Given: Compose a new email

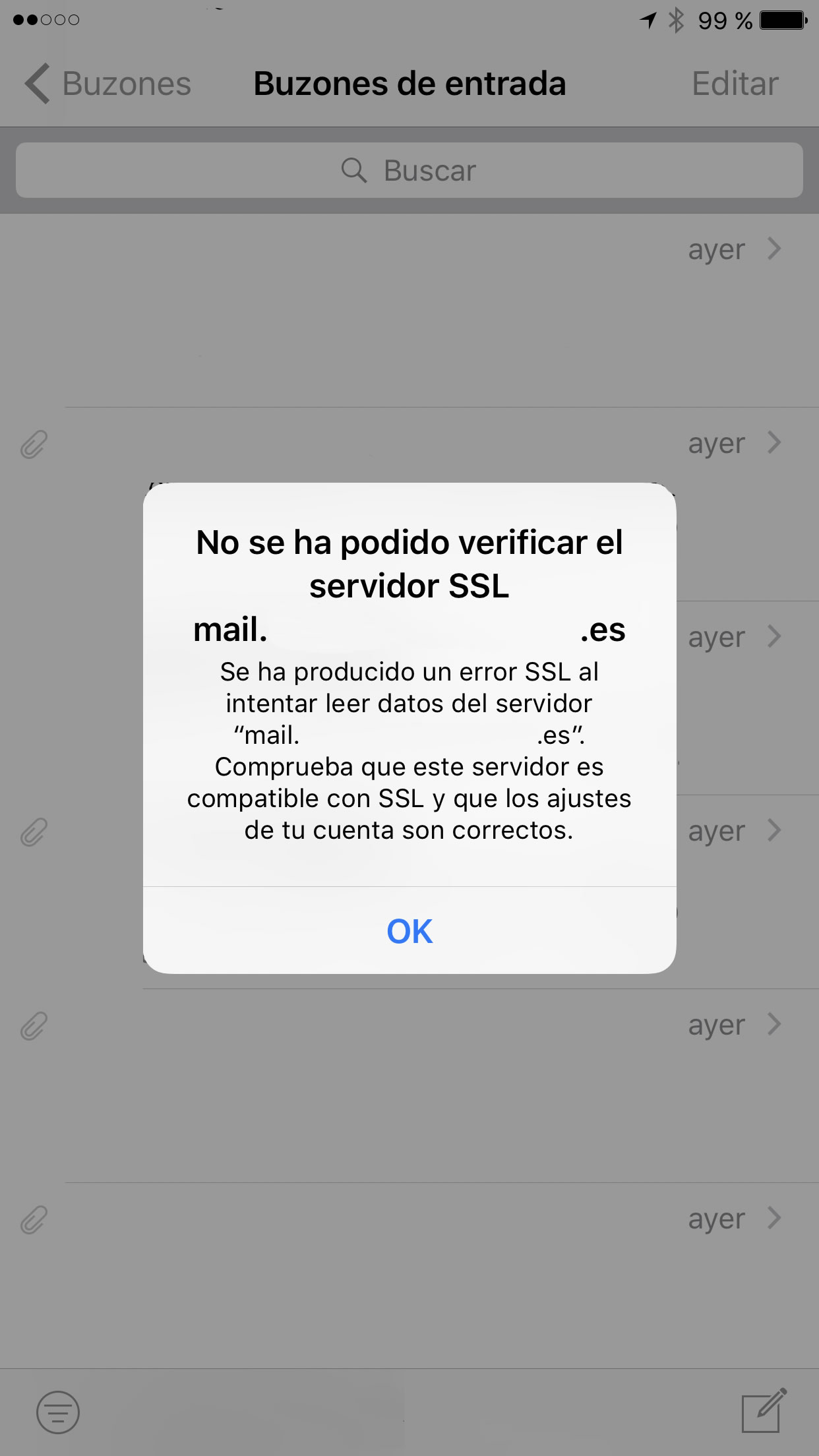Looking at the screenshot, I should [x=764, y=1411].
